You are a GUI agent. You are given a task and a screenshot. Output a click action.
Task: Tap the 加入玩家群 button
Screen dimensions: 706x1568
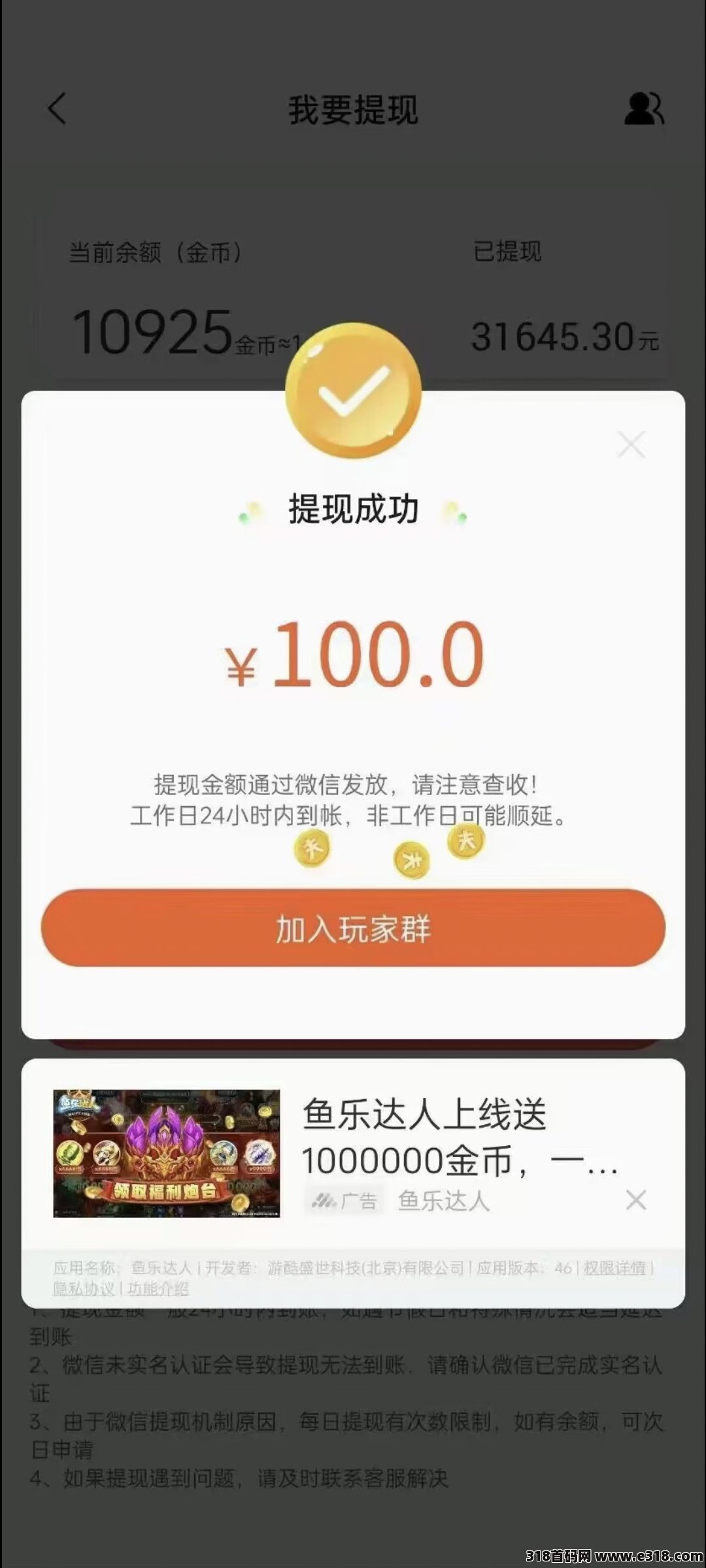353,928
